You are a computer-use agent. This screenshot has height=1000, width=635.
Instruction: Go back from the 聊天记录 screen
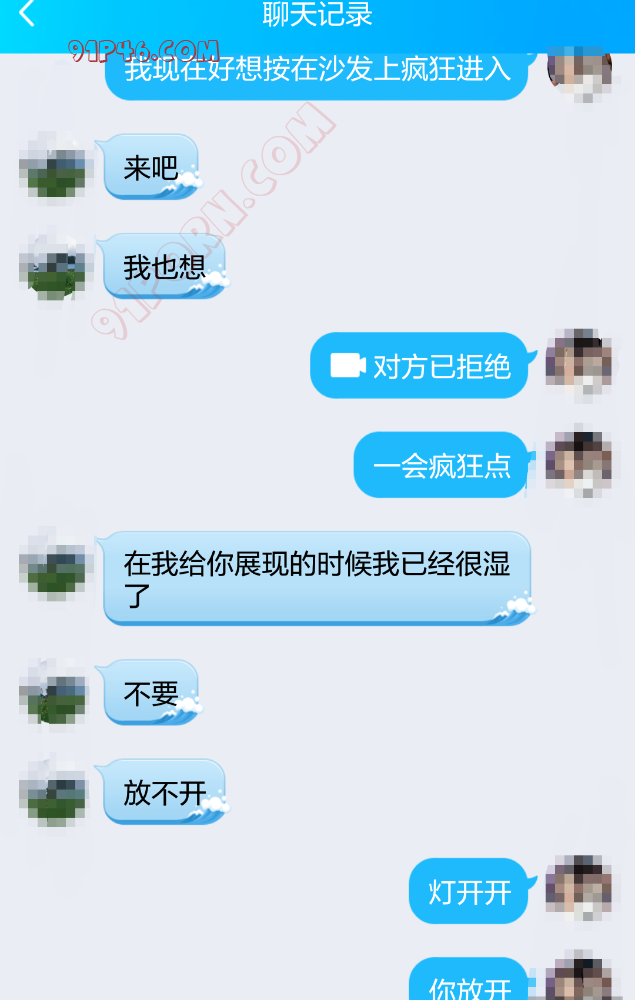(x=27, y=15)
